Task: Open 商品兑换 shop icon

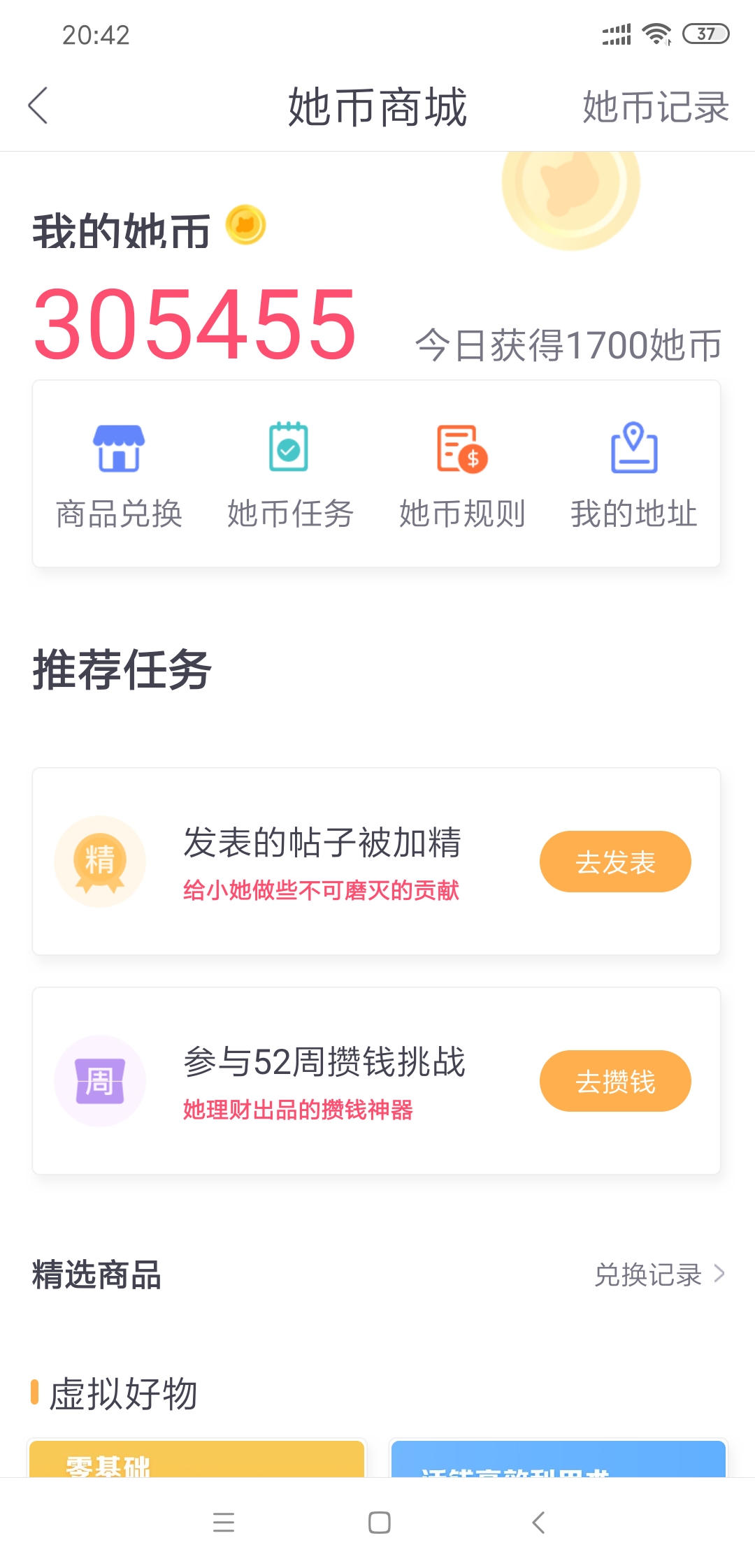Action: click(x=119, y=475)
